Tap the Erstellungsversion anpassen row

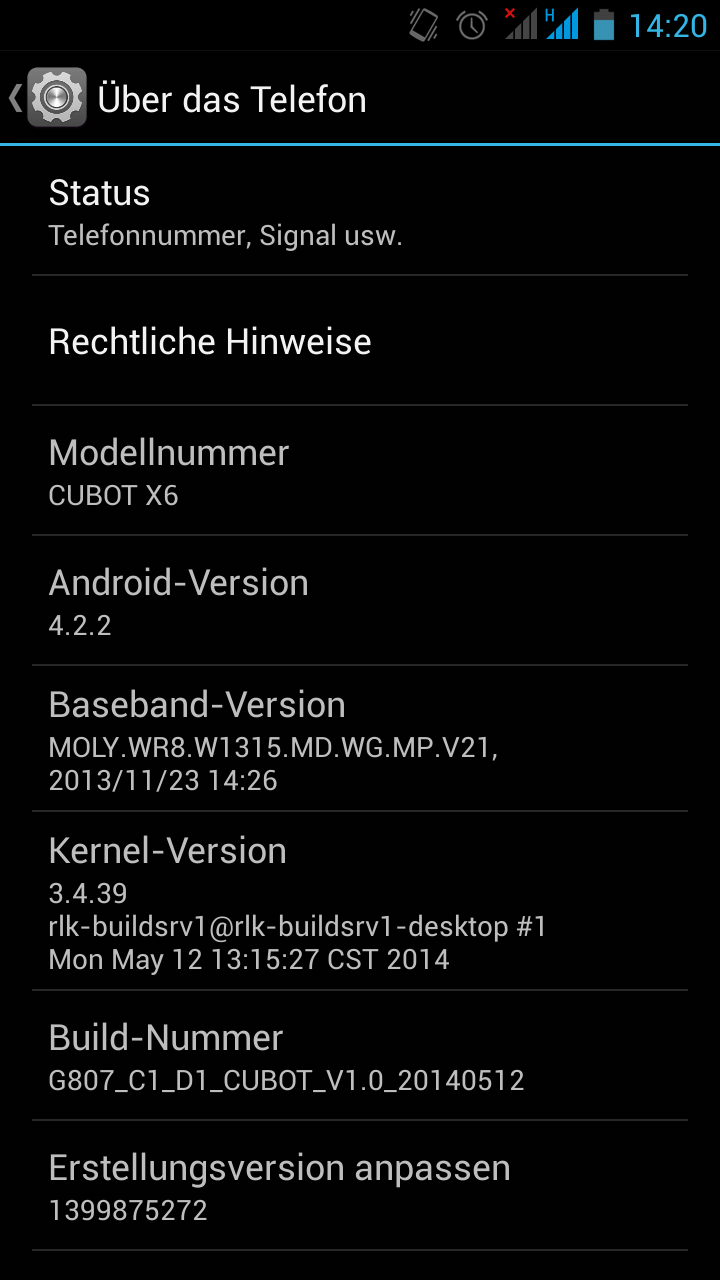point(360,1186)
